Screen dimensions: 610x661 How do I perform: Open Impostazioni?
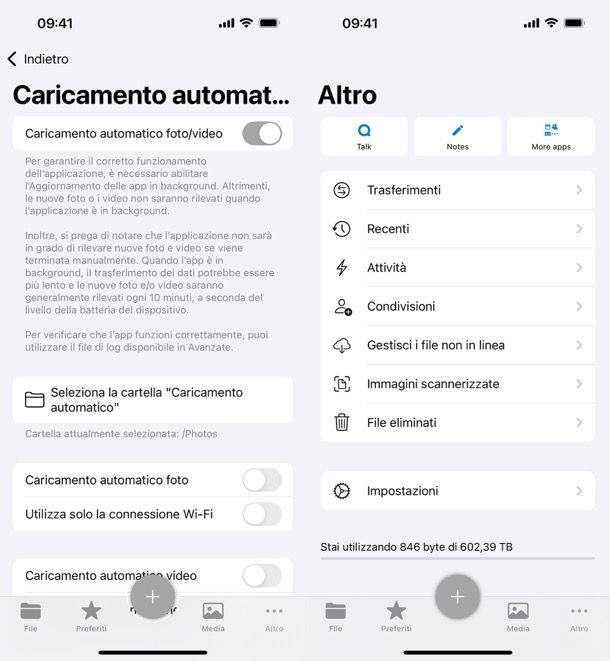coord(457,491)
